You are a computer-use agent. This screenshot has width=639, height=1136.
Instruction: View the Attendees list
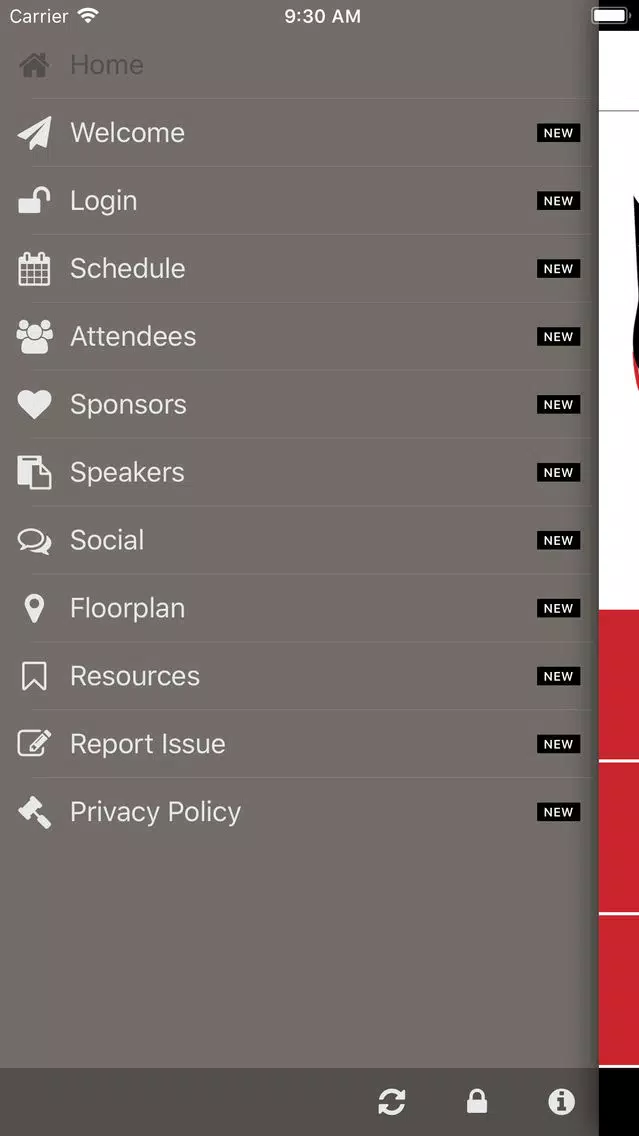299,336
